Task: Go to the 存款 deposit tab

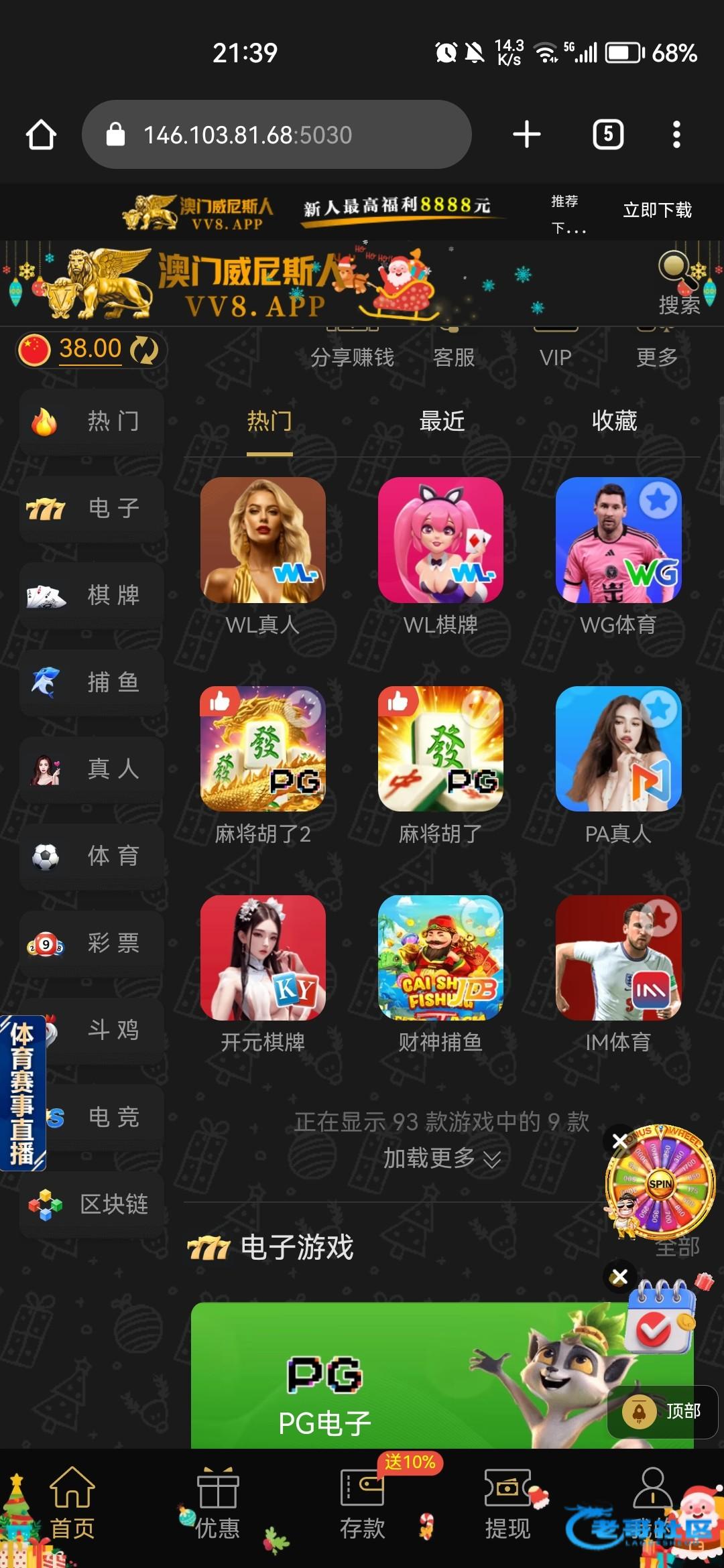Action: pyautogui.click(x=362, y=1504)
